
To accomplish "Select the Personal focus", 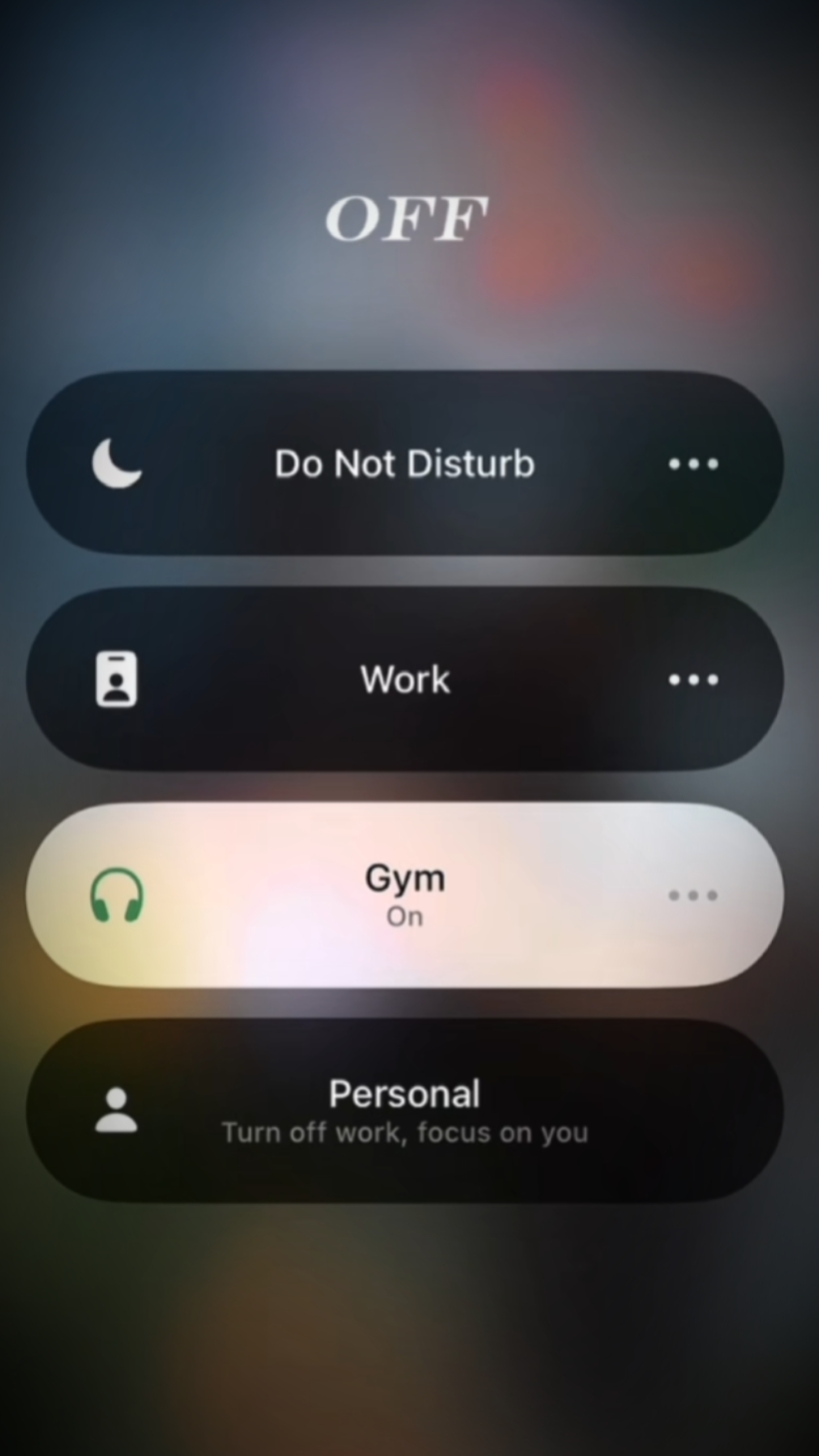I will (x=405, y=1110).
